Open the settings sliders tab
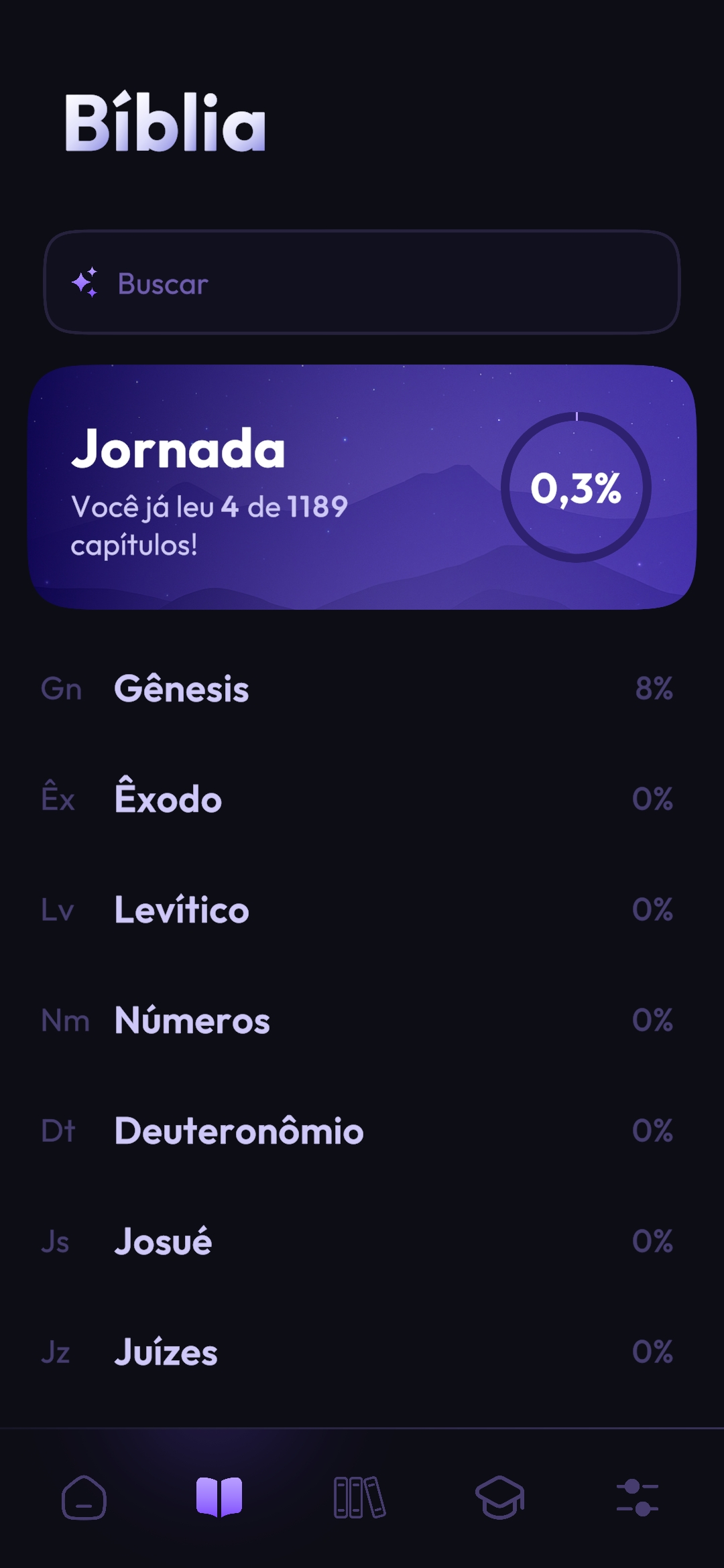Viewport: 724px width, 1568px height. tap(638, 1498)
